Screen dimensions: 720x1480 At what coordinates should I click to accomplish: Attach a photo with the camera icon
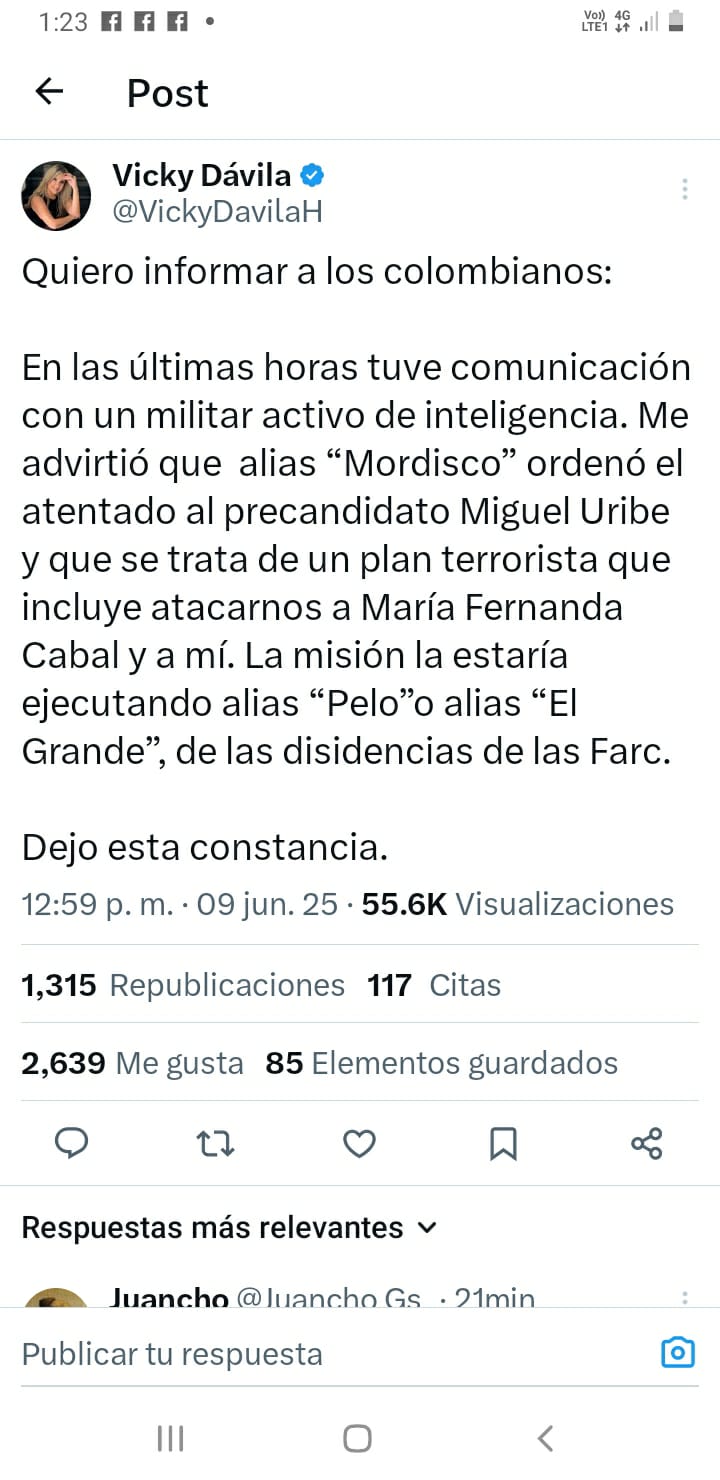coord(678,1353)
